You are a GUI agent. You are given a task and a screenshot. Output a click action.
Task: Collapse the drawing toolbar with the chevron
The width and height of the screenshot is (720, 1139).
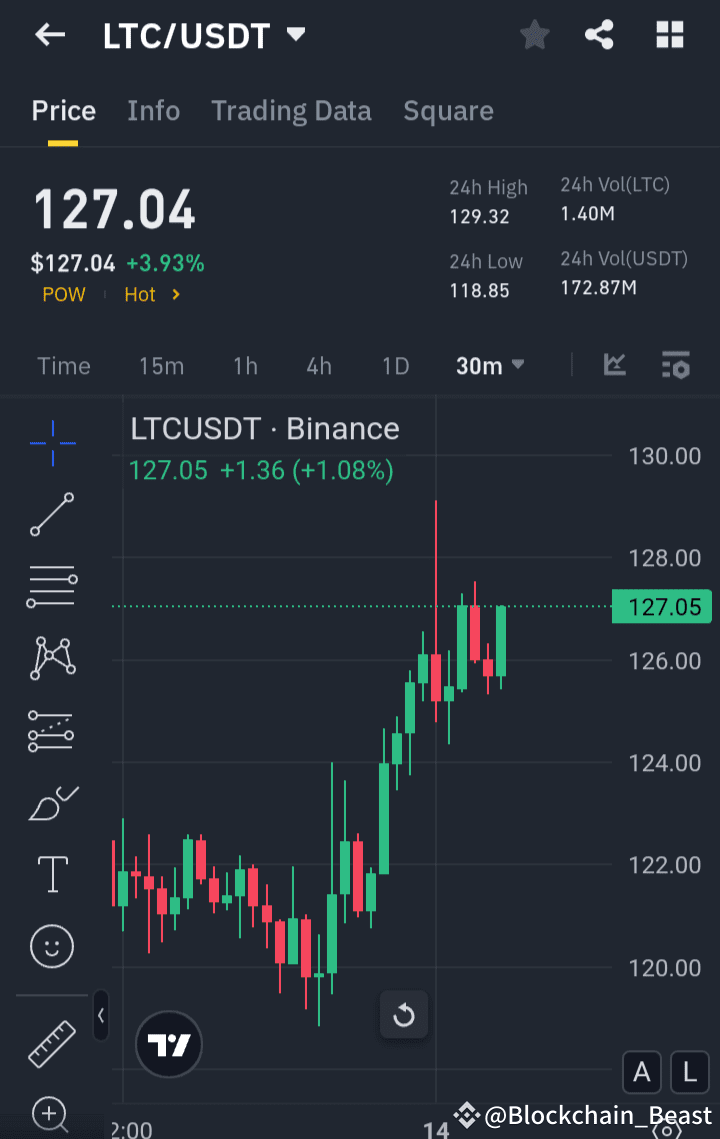[x=100, y=1015]
